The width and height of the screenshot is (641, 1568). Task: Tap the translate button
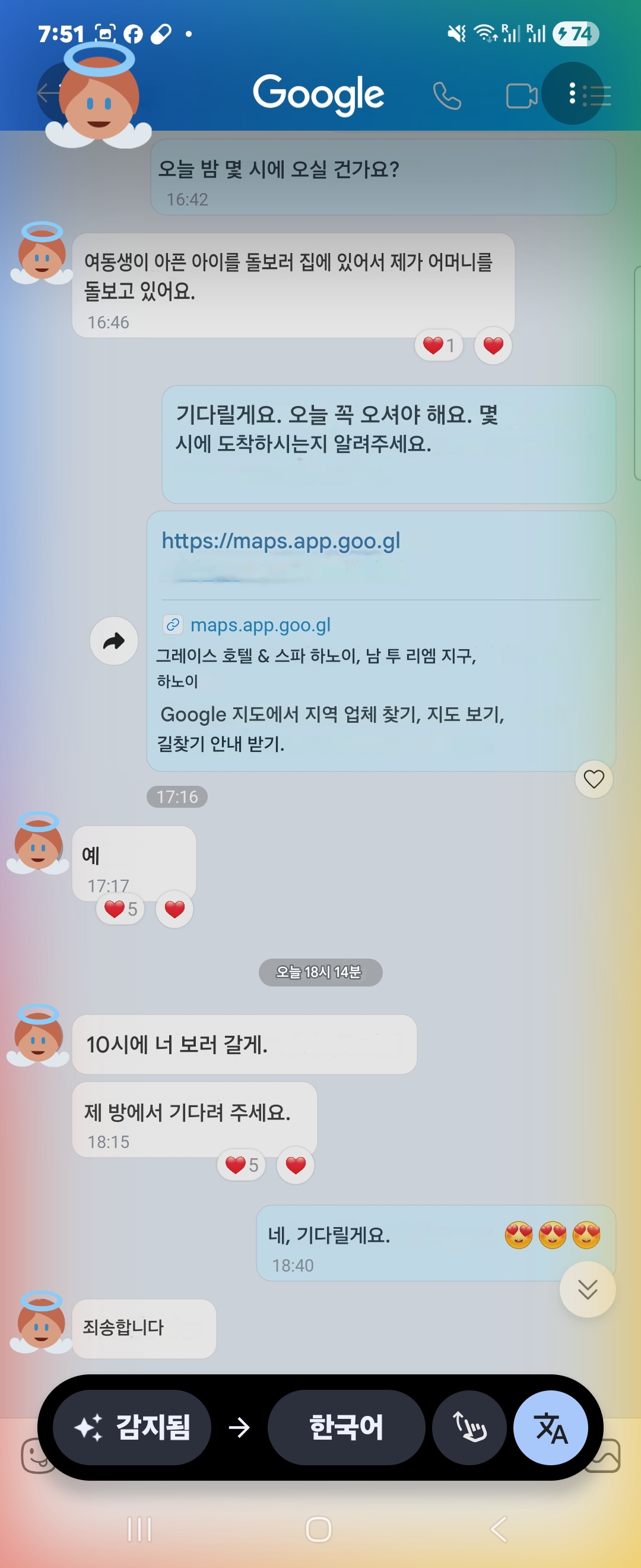click(550, 1427)
